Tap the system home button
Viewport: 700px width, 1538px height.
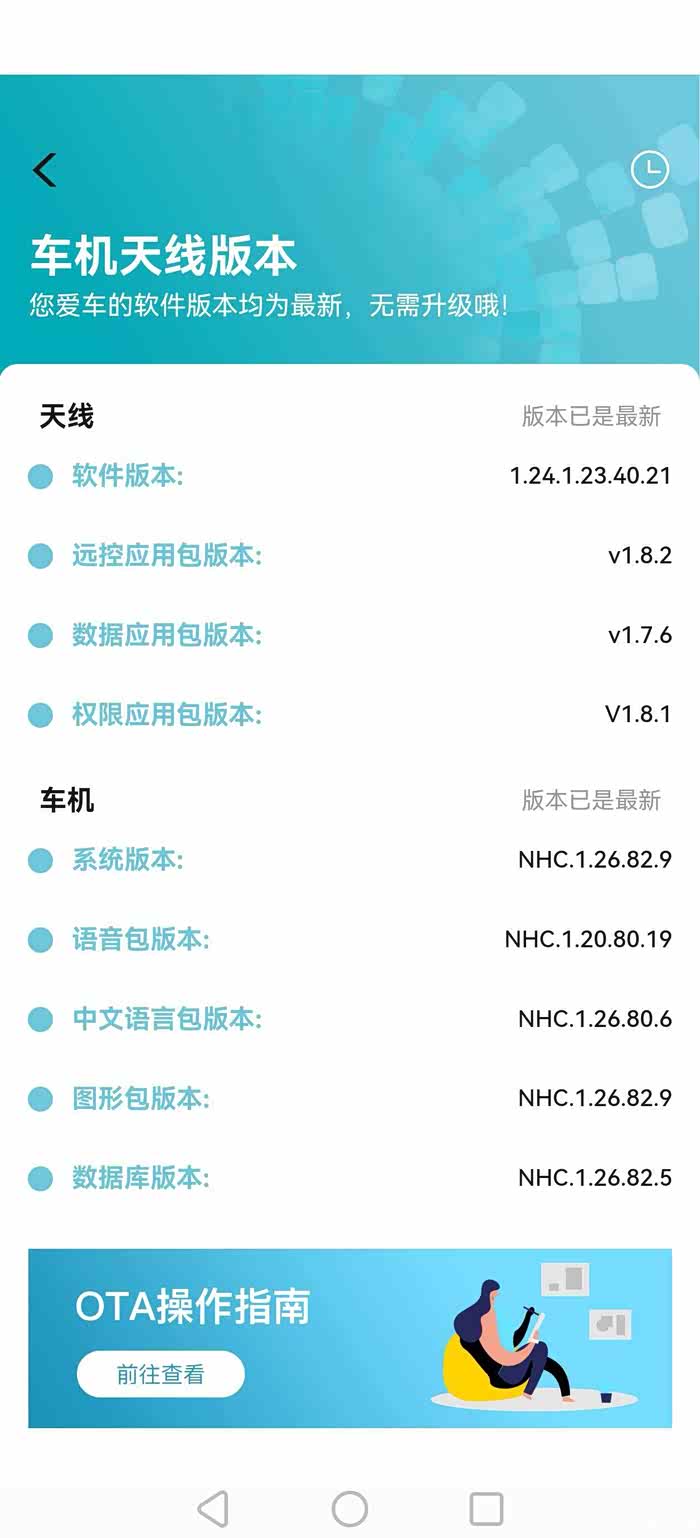coord(349,1508)
